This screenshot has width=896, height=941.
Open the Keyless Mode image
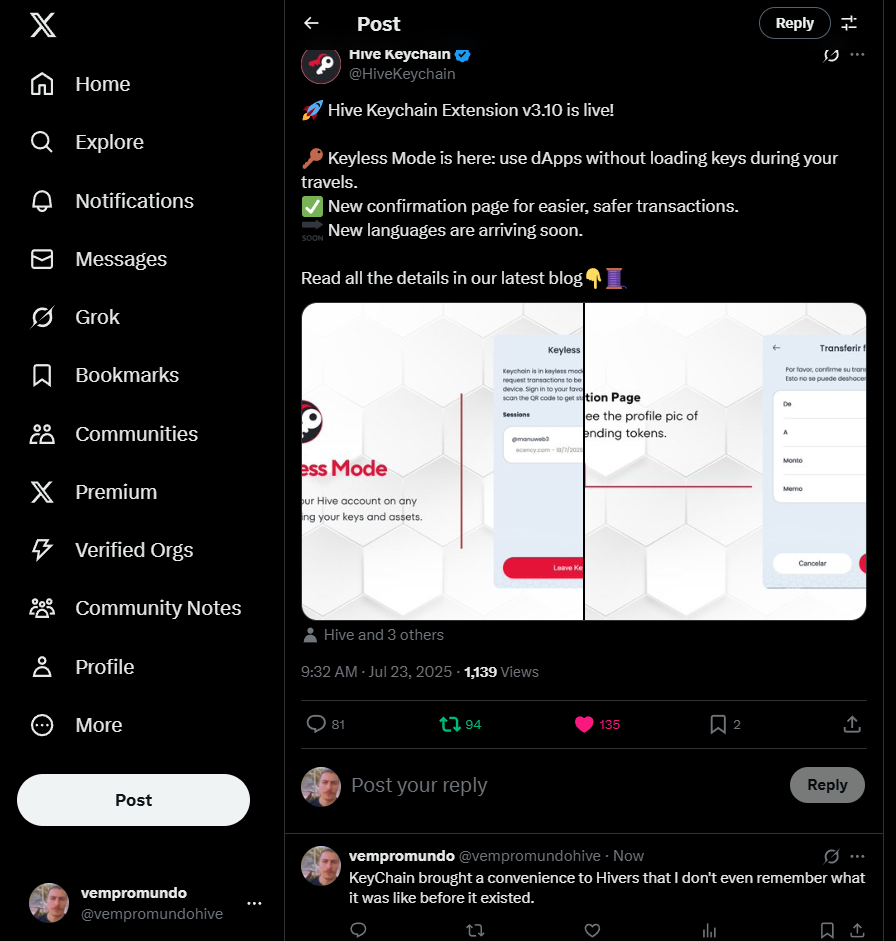[442, 461]
